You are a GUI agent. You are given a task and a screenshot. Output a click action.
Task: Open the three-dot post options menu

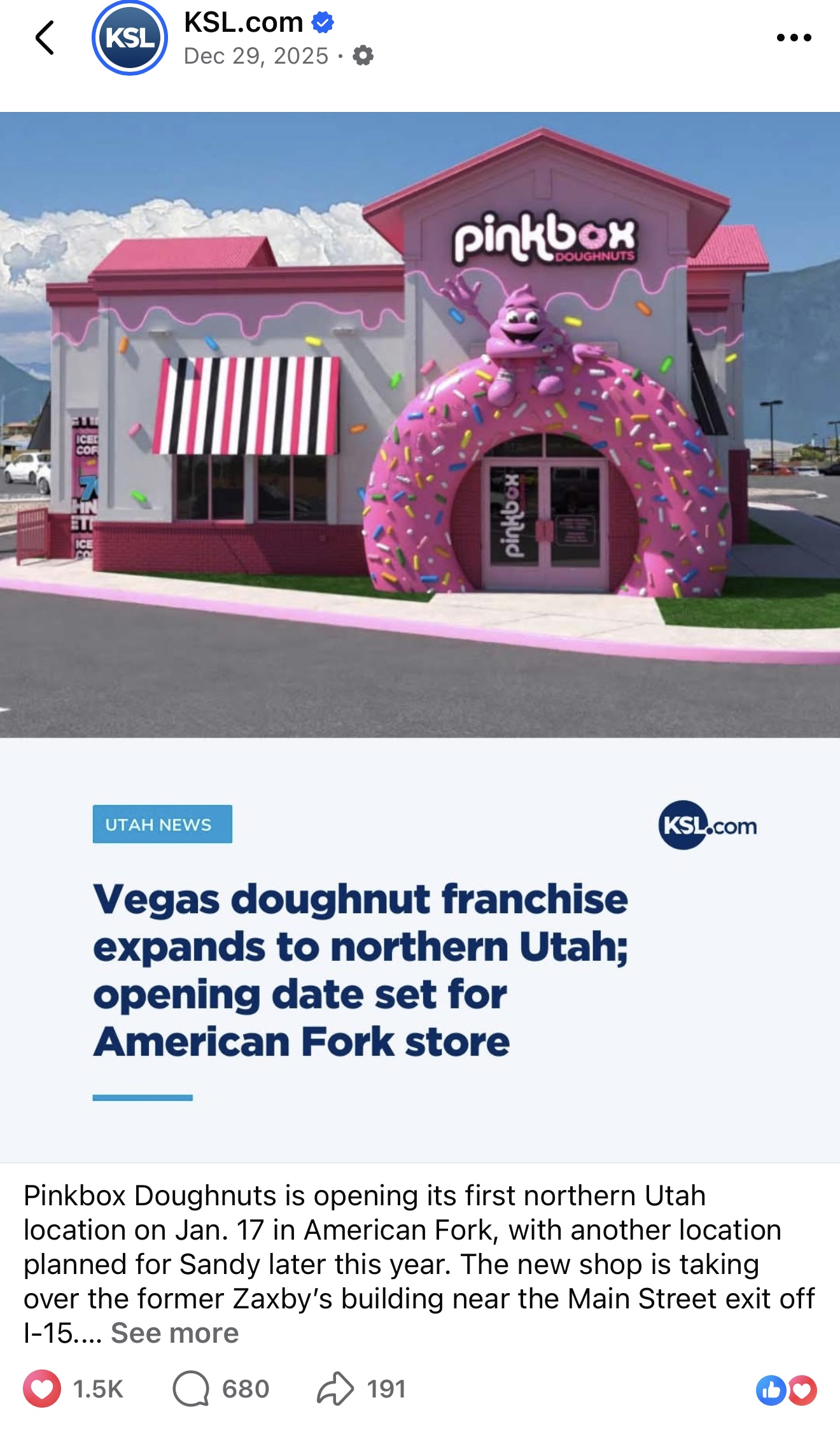coord(794,38)
